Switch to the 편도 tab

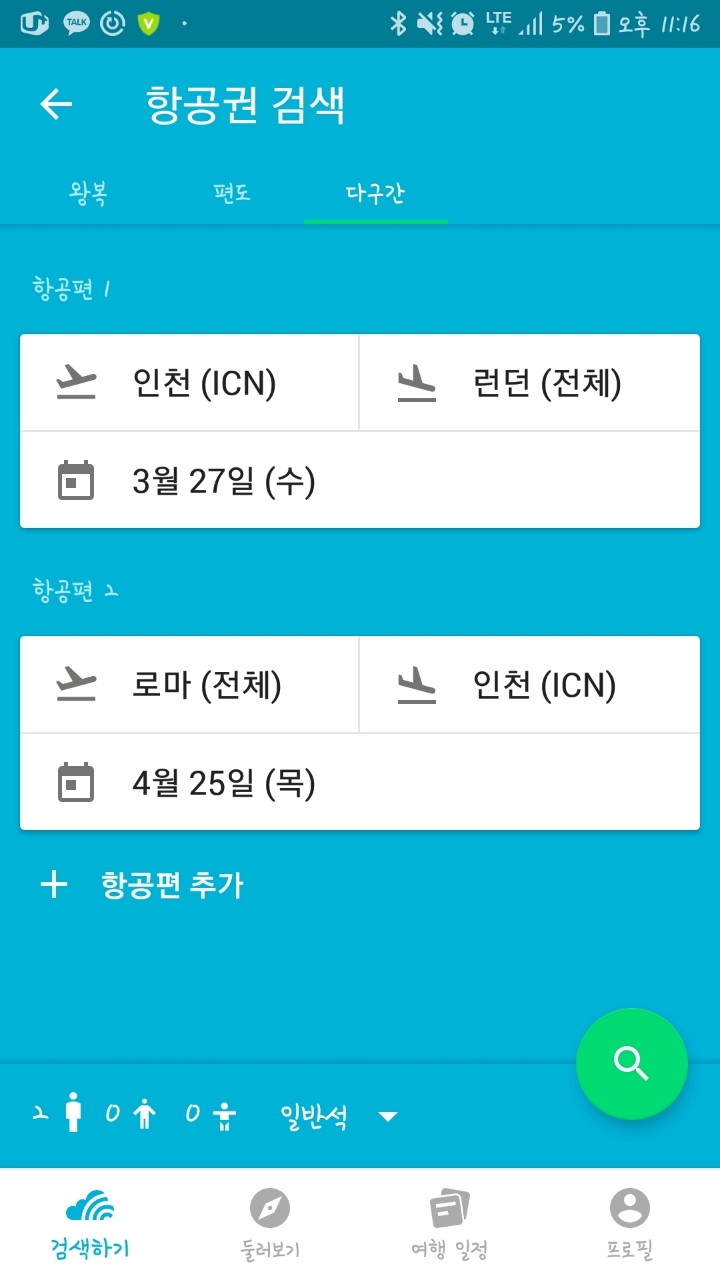pos(232,193)
